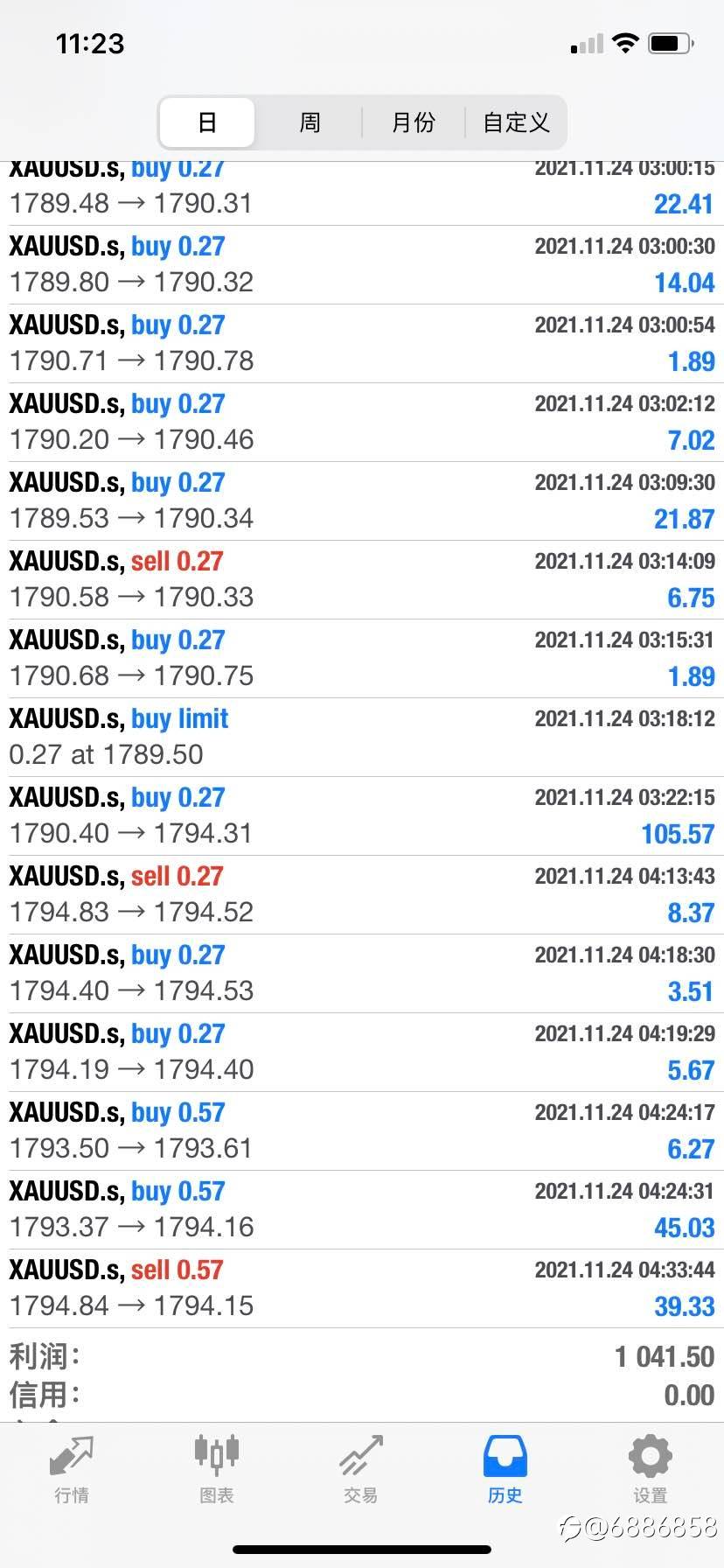Open the 行情 quotes tab

pos(72,1471)
